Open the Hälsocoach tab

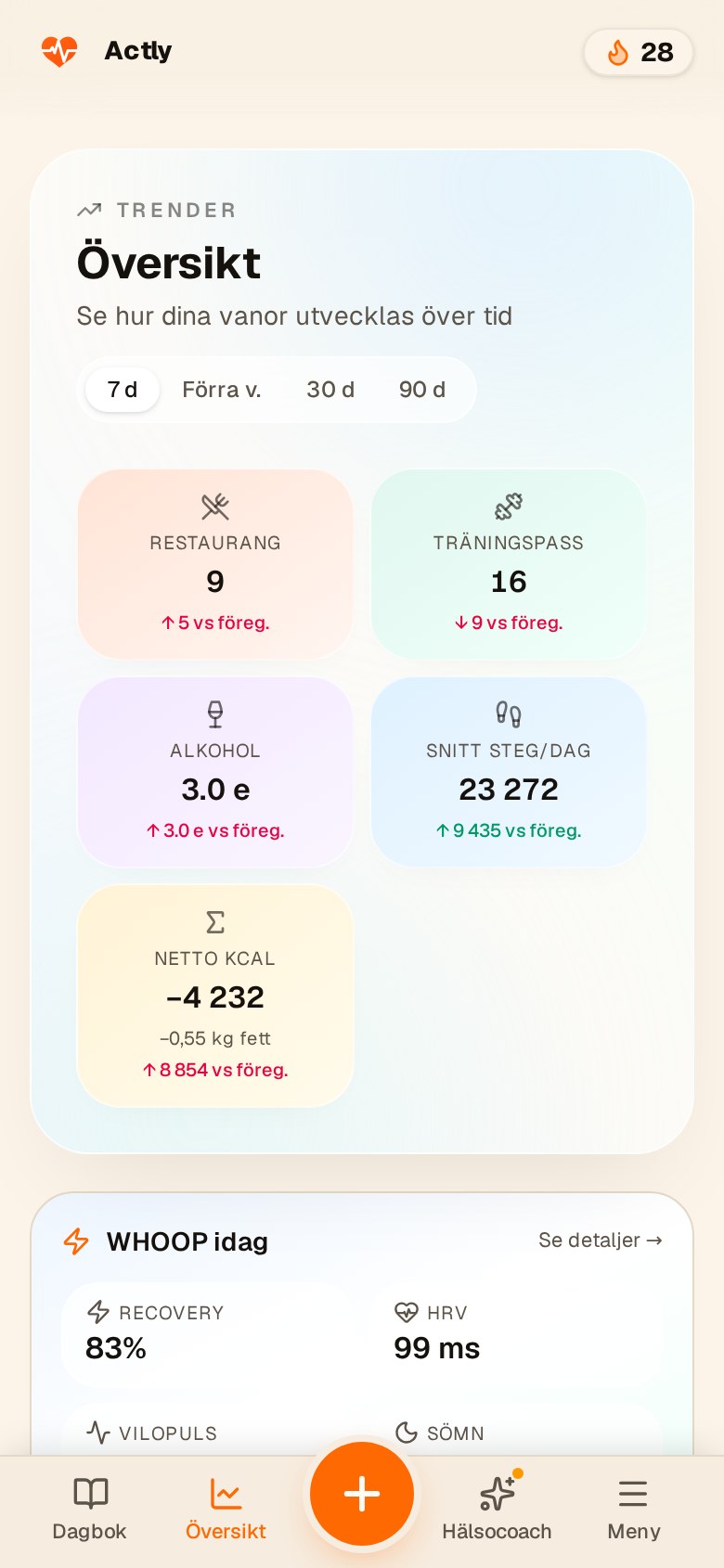497,1510
